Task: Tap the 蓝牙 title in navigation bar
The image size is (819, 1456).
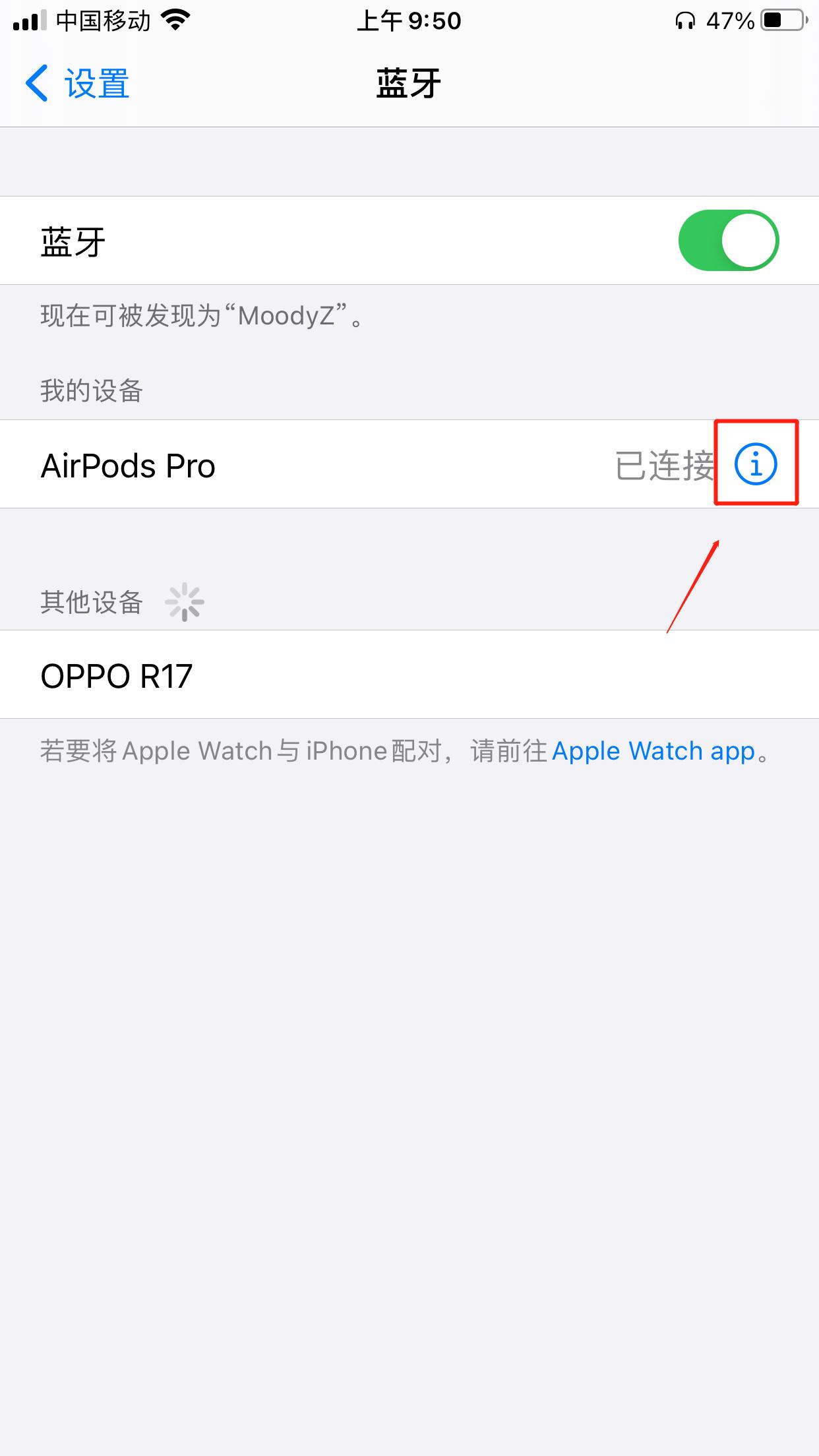Action: 409,83
